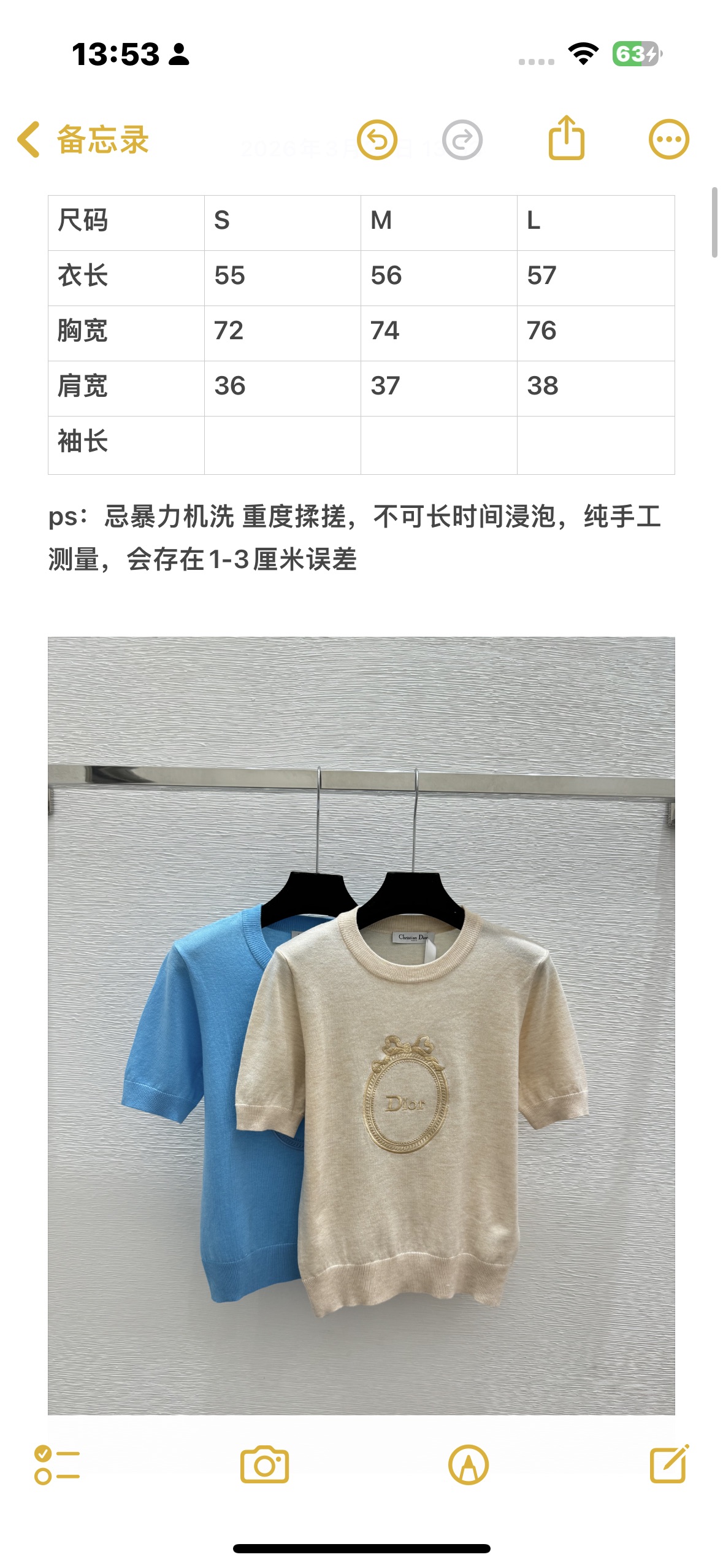Redo the last edit

[462, 140]
